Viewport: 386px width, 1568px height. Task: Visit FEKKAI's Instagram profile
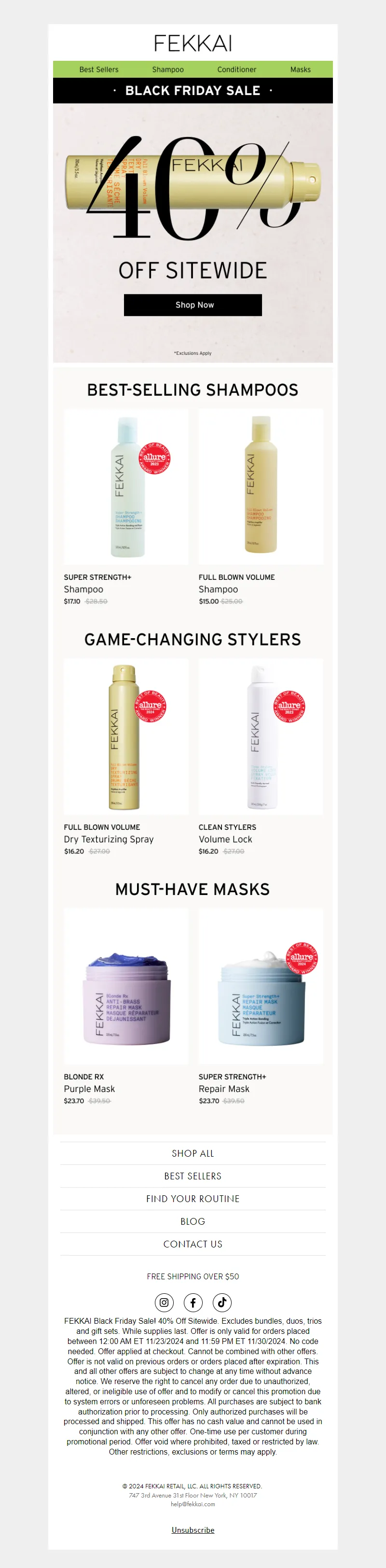pyautogui.click(x=164, y=1302)
